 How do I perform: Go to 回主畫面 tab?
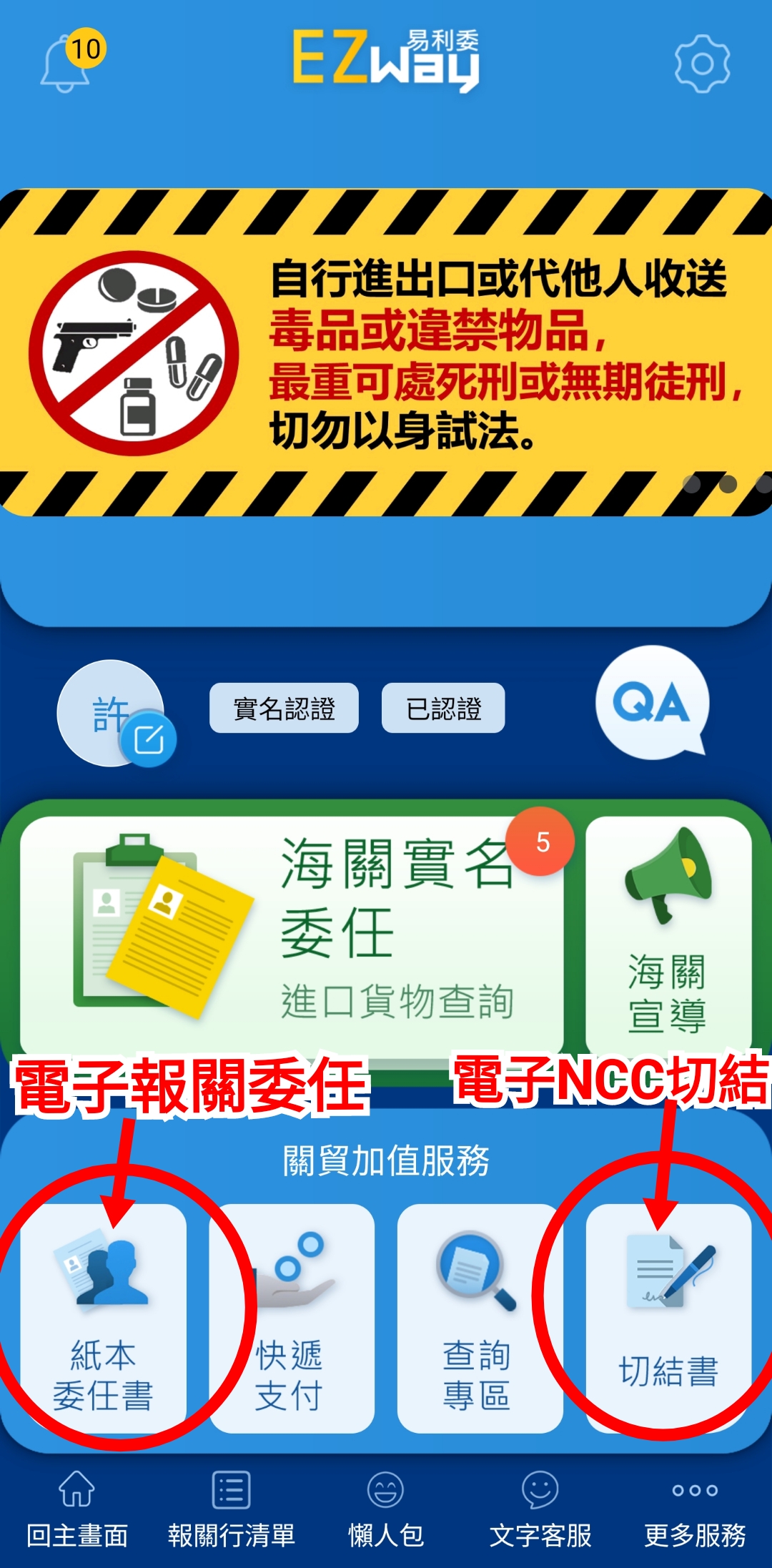[77, 1509]
